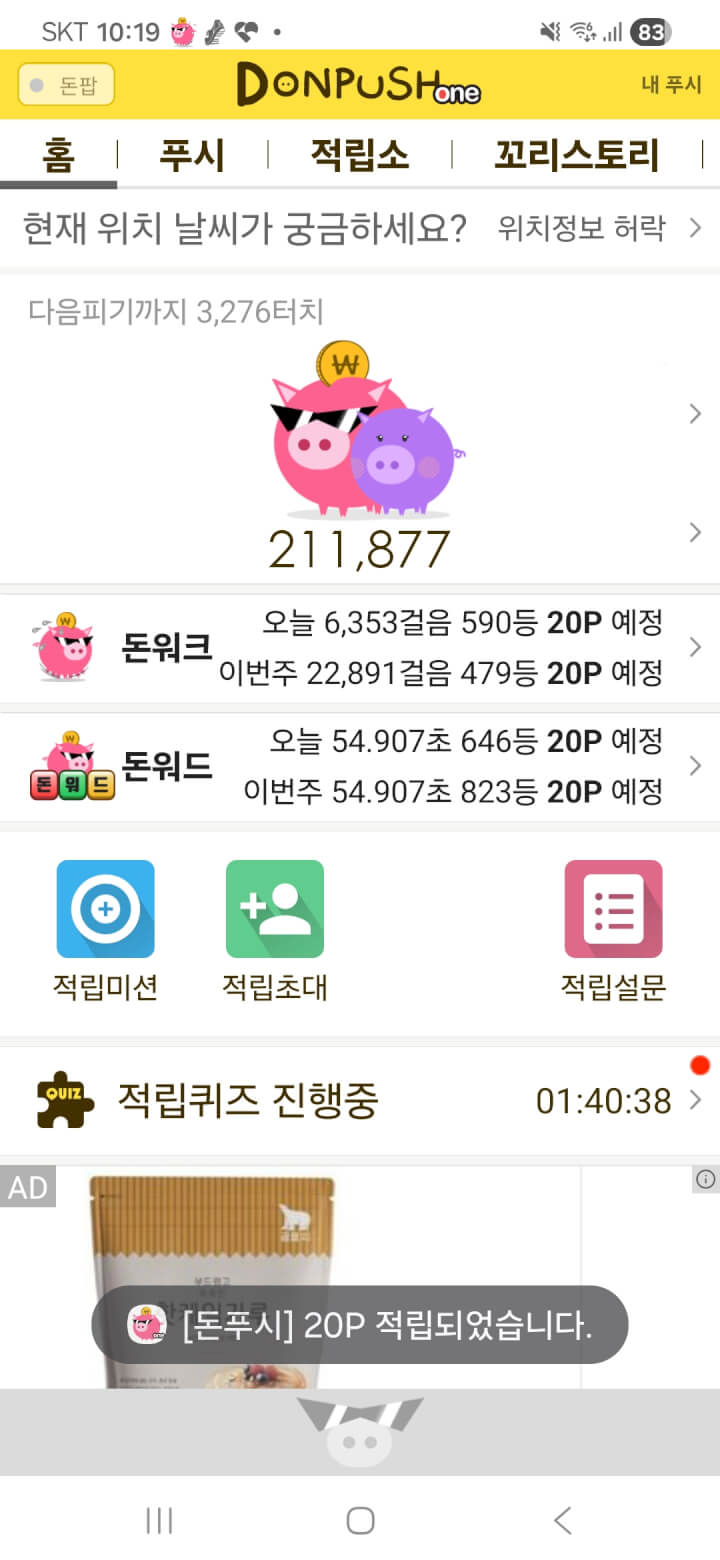Viewport: 720px width, 1560px height.
Task: Open the 적립퀴즈 진행중 row
Action: [x=360, y=1101]
